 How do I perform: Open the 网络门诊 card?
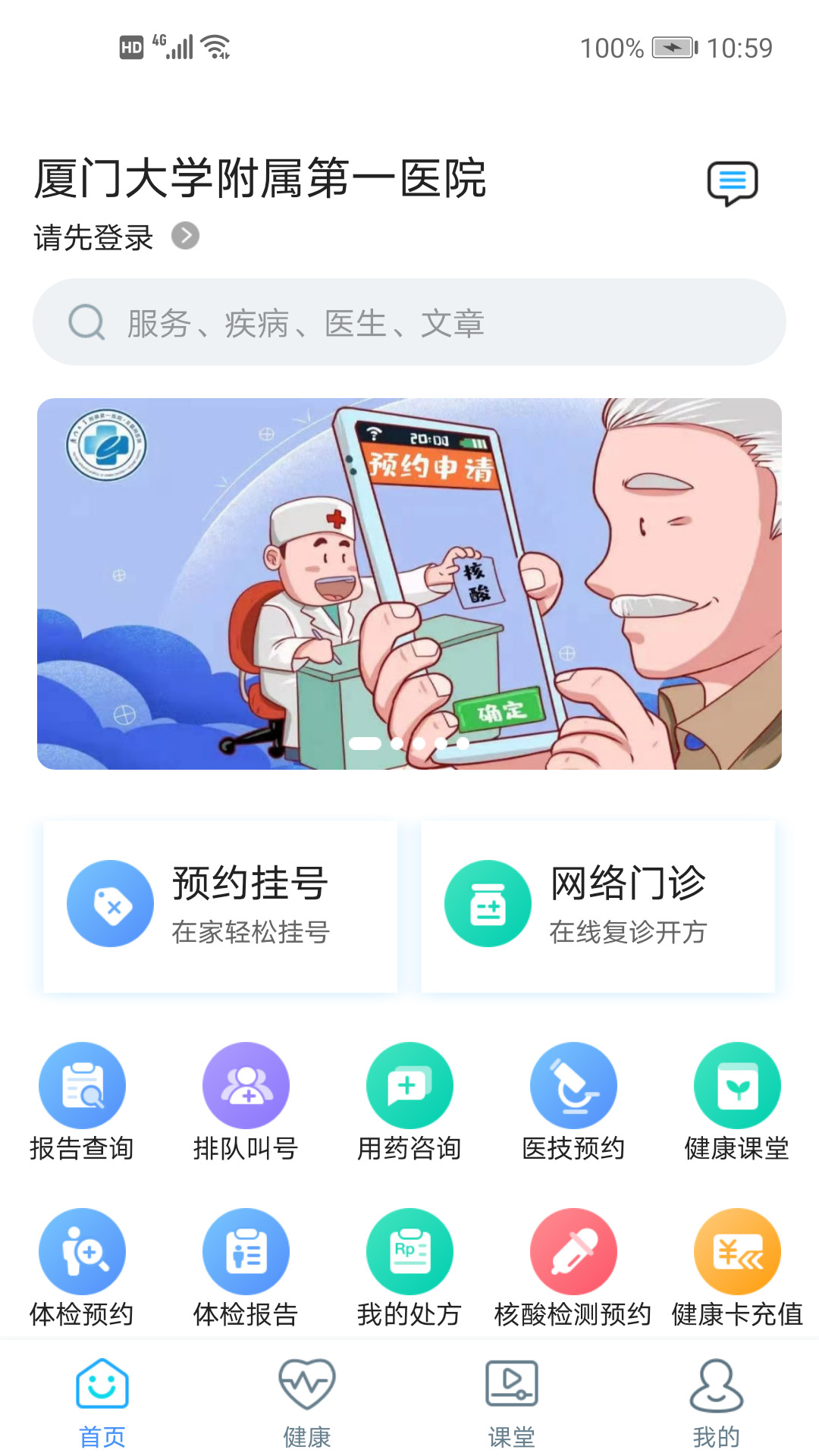pyautogui.click(x=598, y=905)
